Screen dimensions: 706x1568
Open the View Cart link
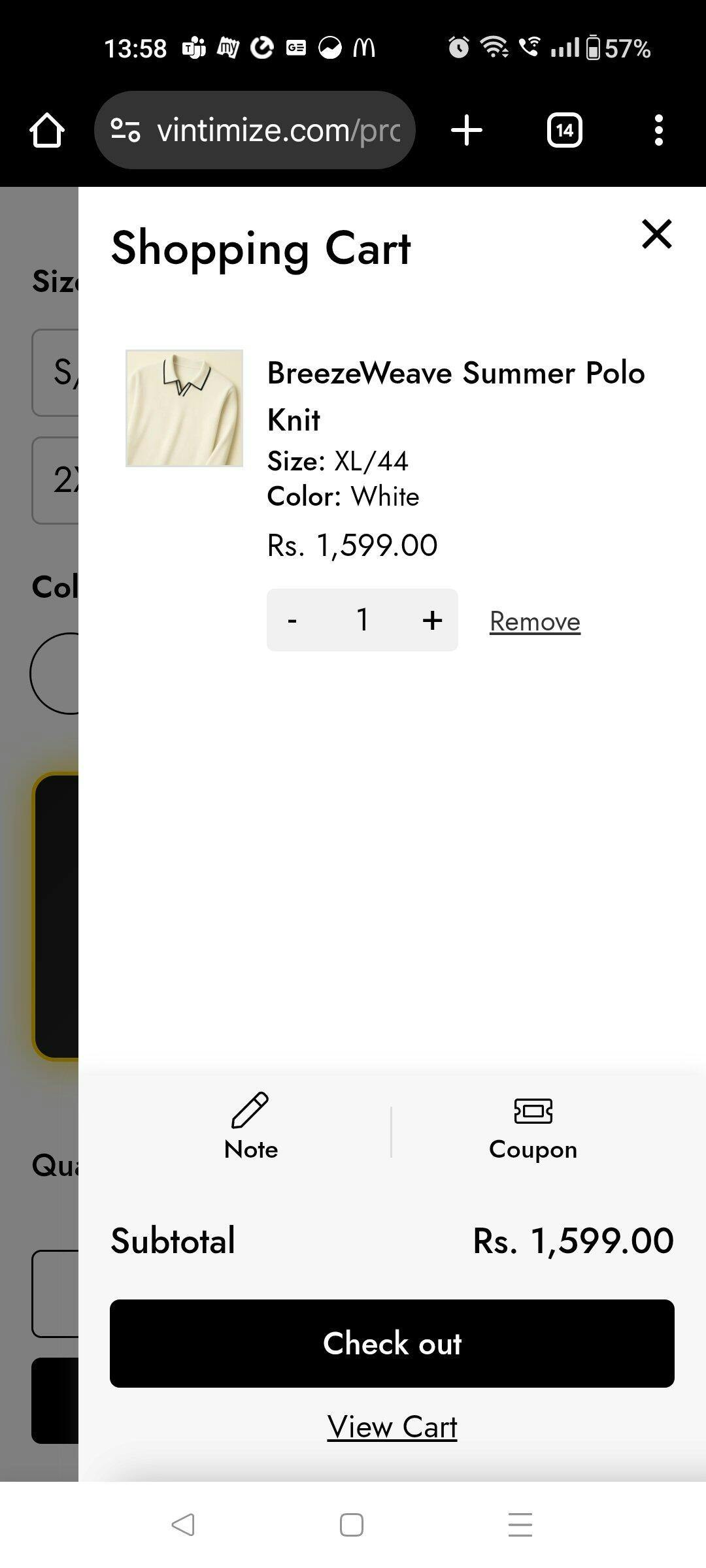click(x=392, y=1427)
